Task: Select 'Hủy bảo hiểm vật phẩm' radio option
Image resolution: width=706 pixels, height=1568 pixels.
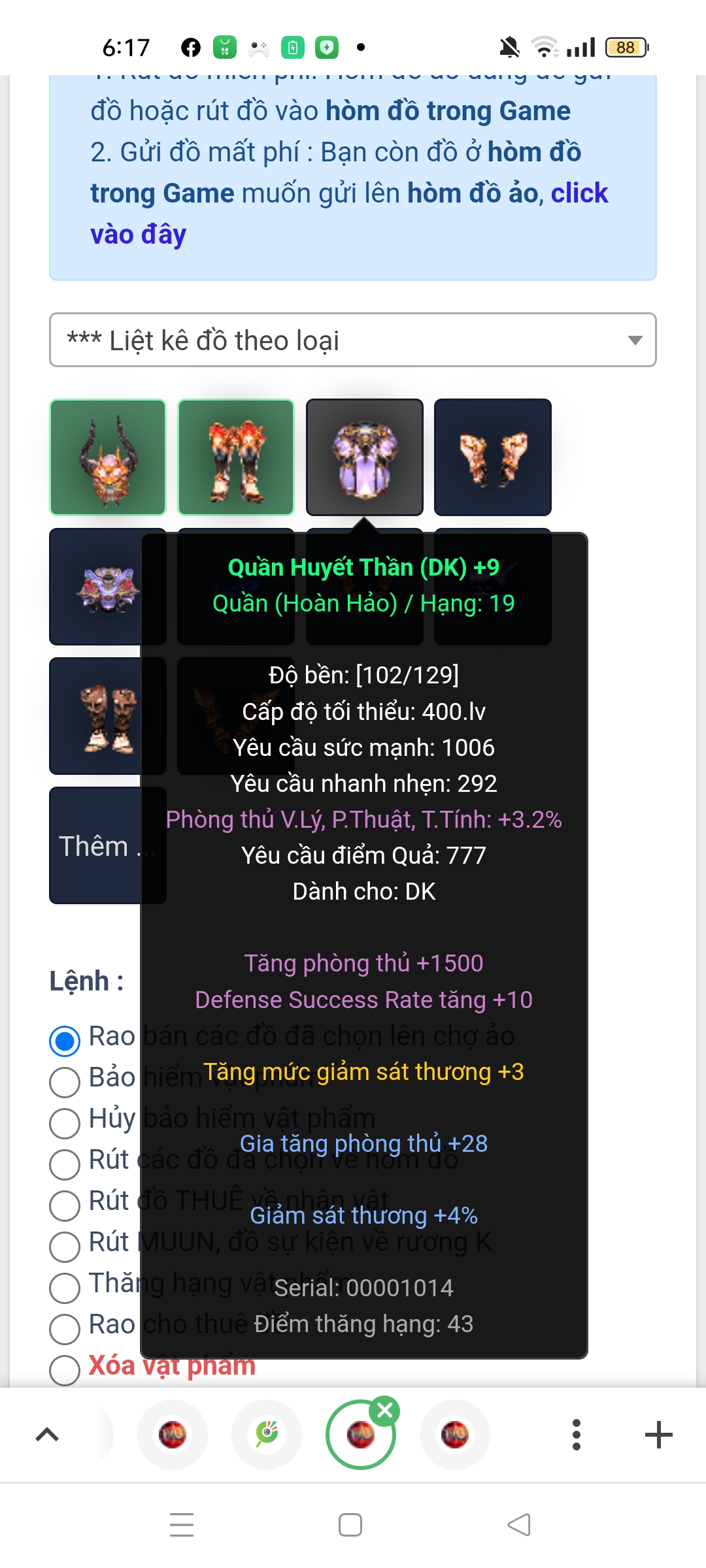Action: point(65,1122)
